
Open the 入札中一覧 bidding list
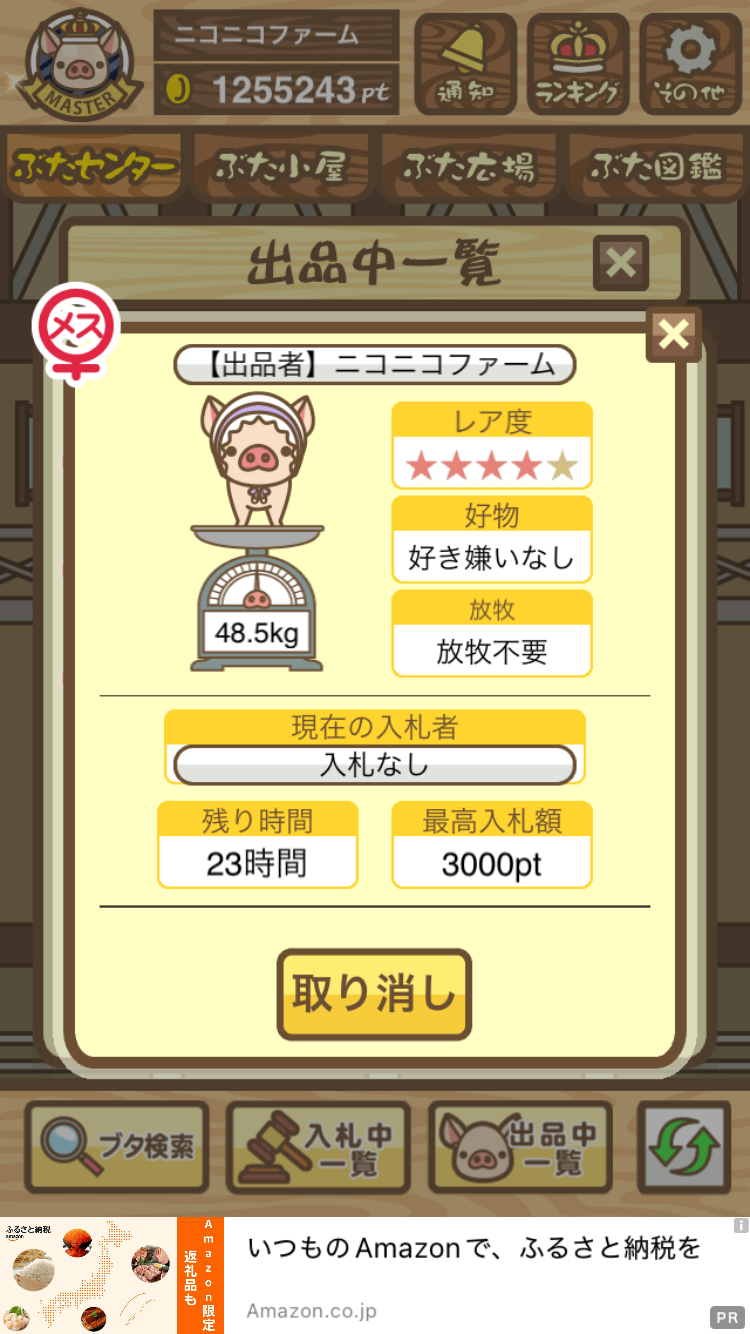pos(318,1147)
